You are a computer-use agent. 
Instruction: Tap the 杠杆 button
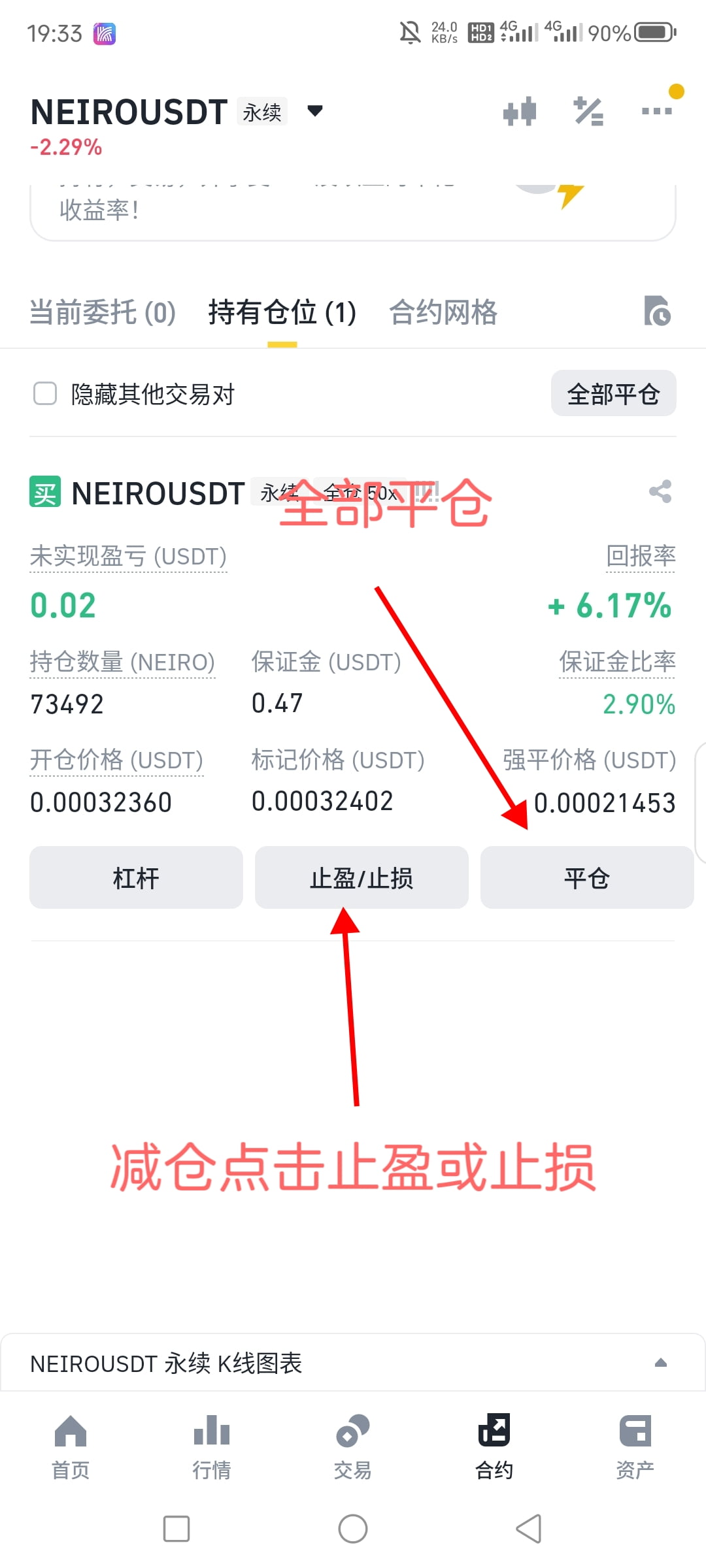tap(136, 877)
